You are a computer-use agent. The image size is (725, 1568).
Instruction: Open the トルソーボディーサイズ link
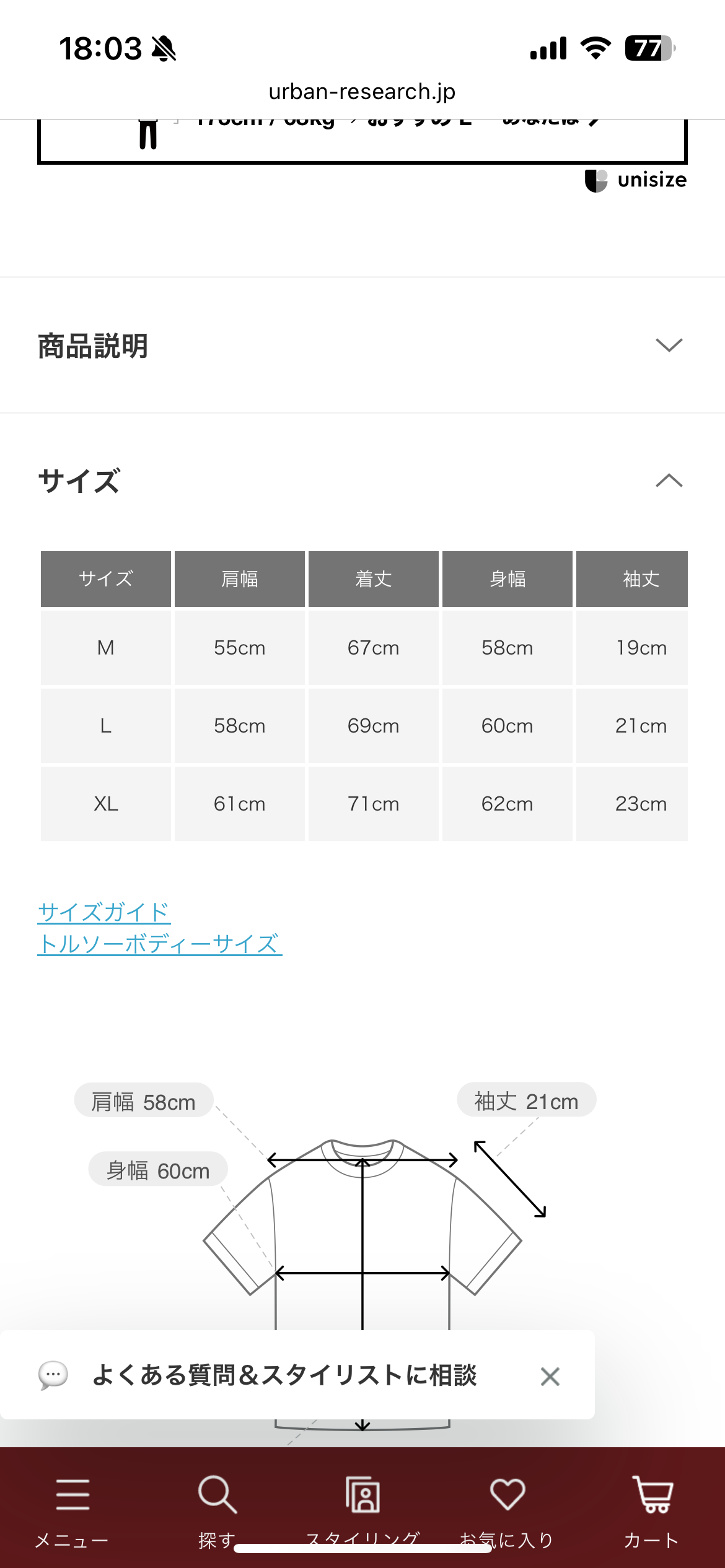point(160,944)
